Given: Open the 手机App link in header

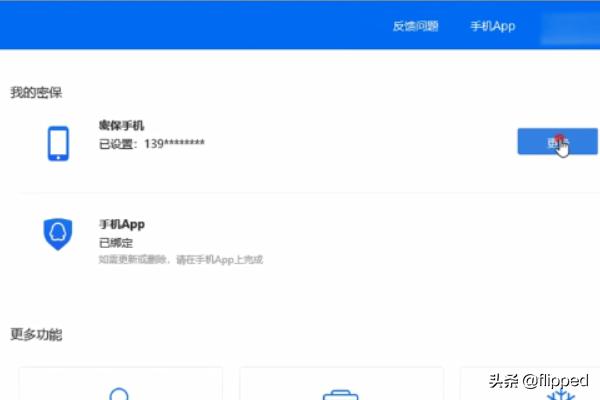Looking at the screenshot, I should click(x=492, y=26).
